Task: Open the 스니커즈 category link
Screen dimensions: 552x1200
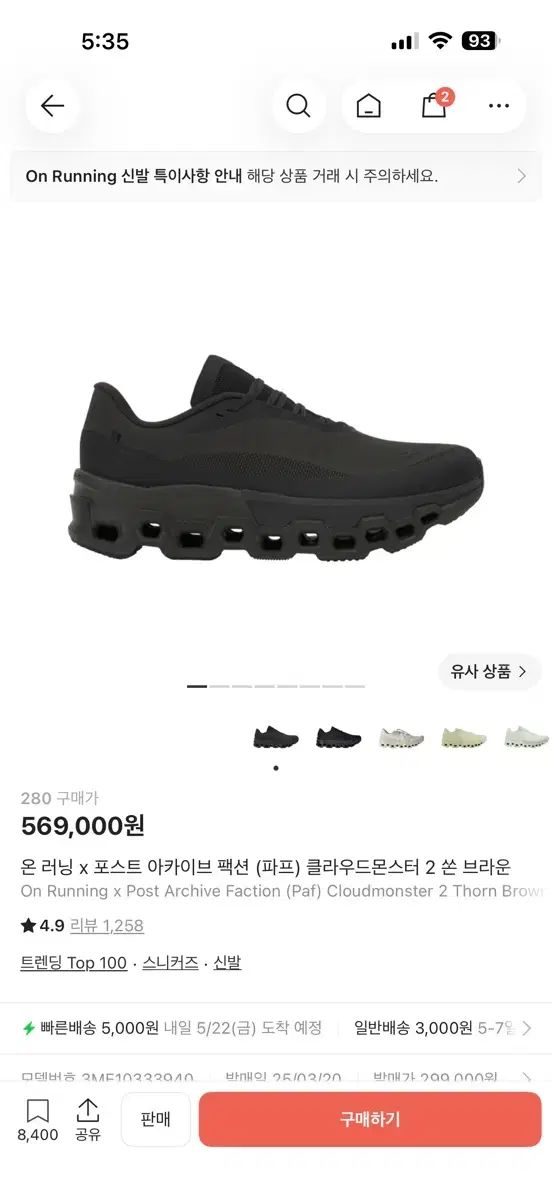Action: [x=170, y=962]
